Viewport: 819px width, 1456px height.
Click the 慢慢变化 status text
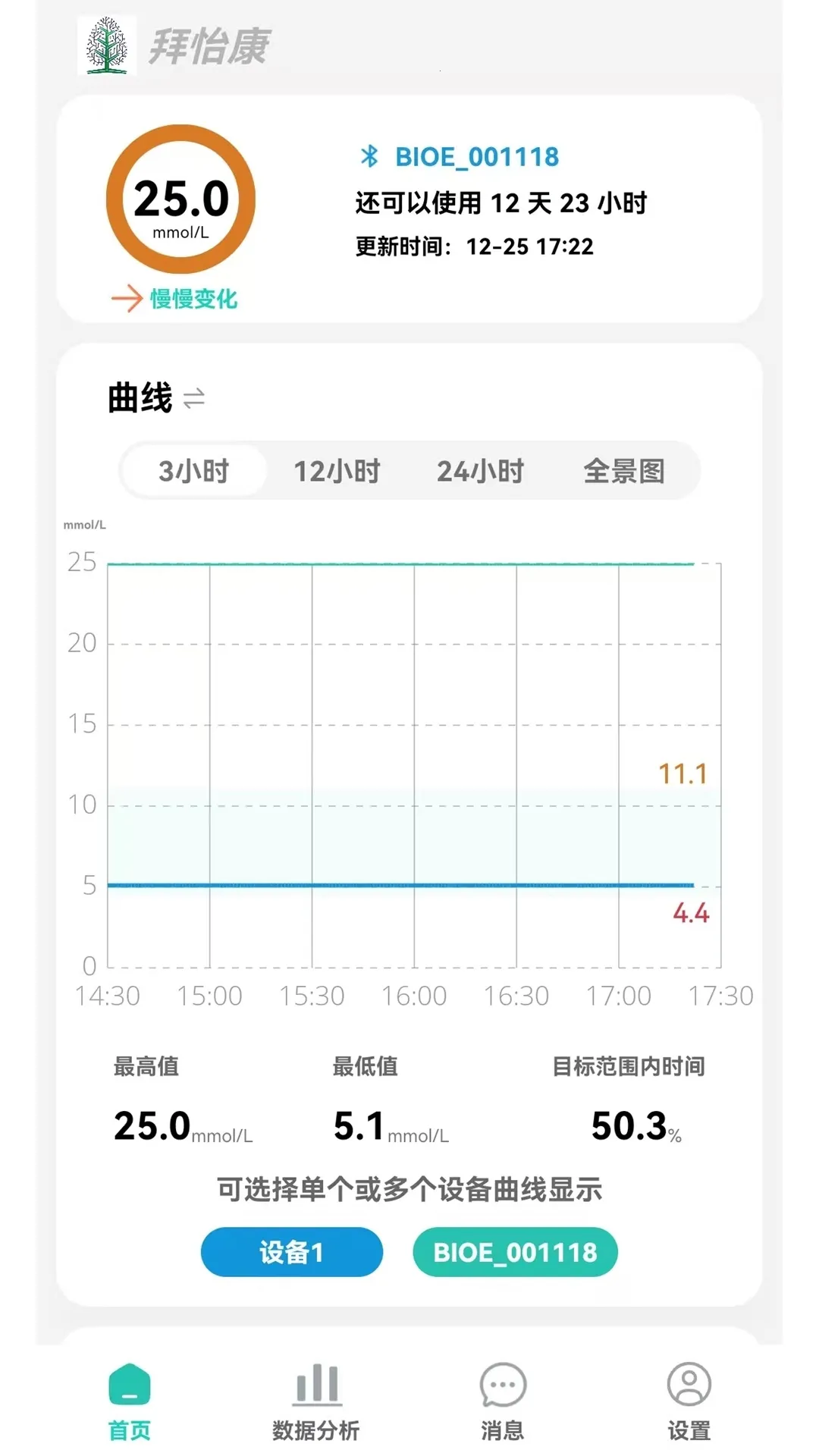click(195, 300)
